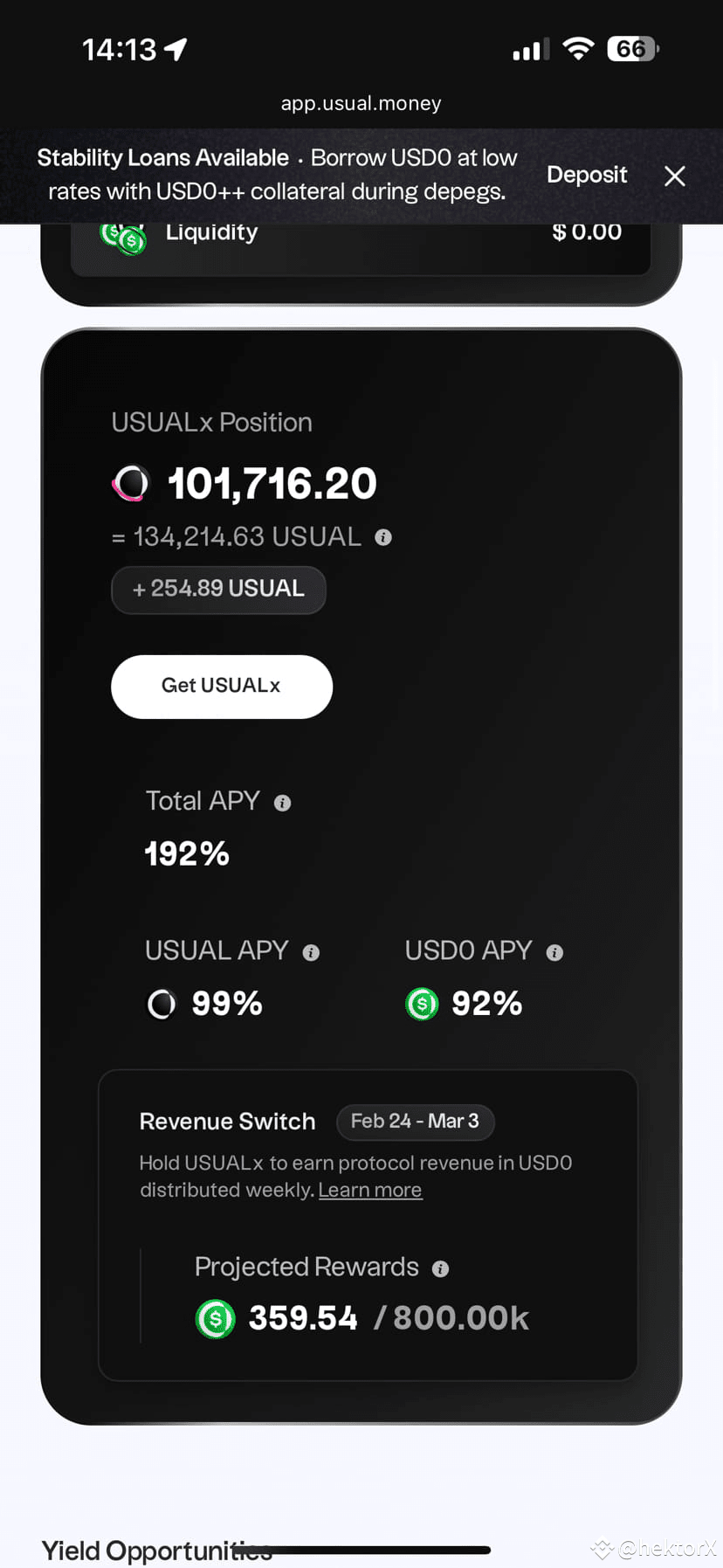Tap the app.usual.money address bar

pyautogui.click(x=361, y=103)
